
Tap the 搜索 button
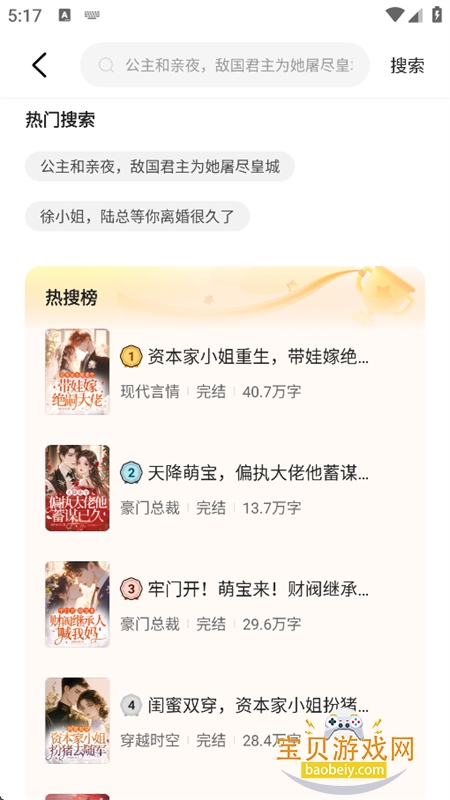point(407,65)
